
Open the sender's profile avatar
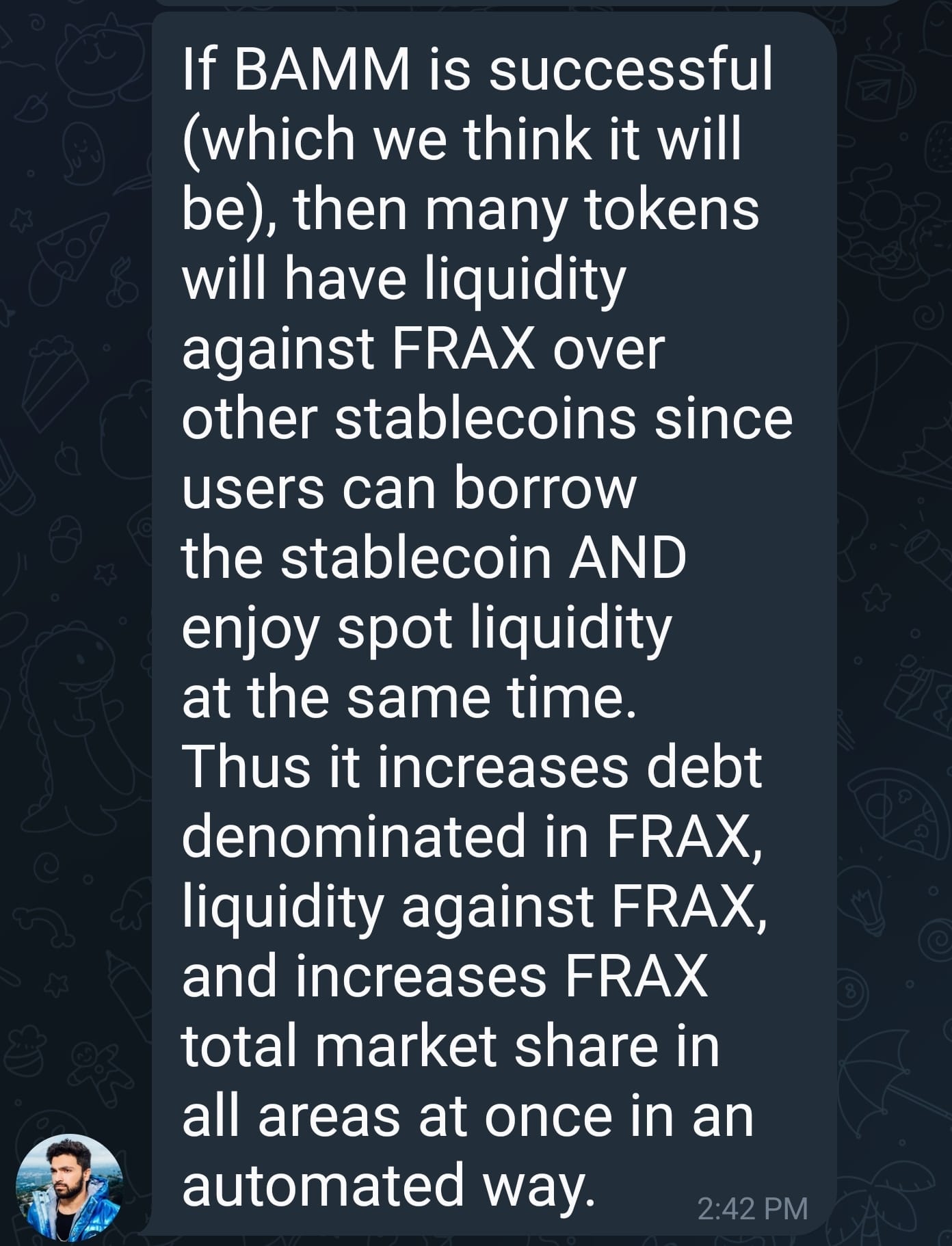(x=68, y=1188)
